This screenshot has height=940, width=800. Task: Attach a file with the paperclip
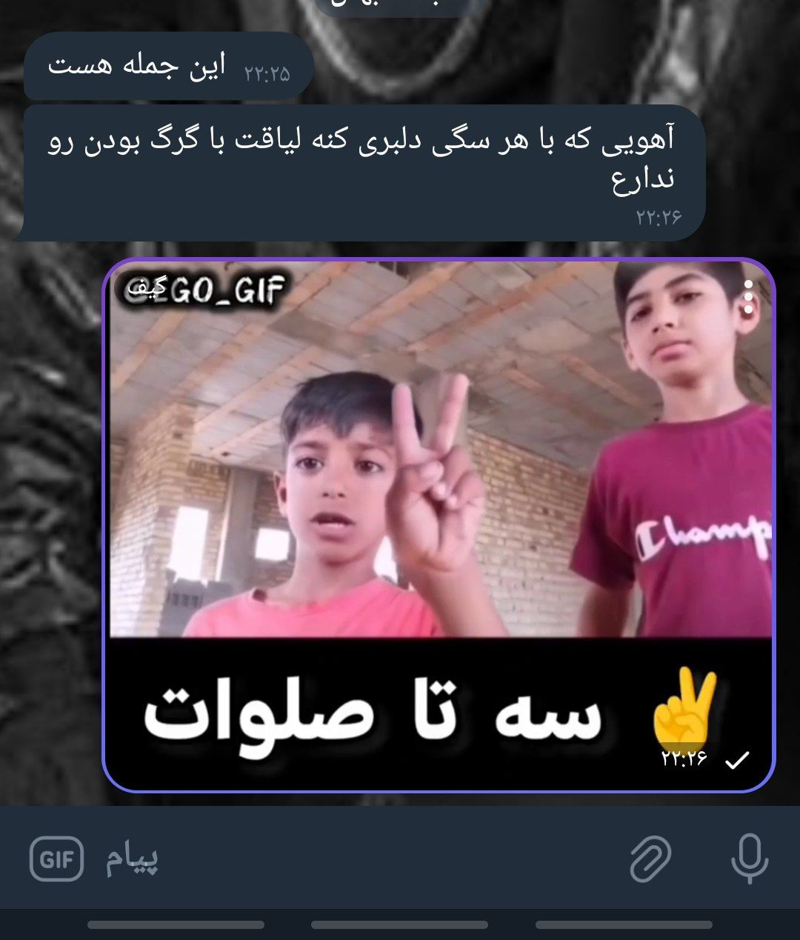650,858
